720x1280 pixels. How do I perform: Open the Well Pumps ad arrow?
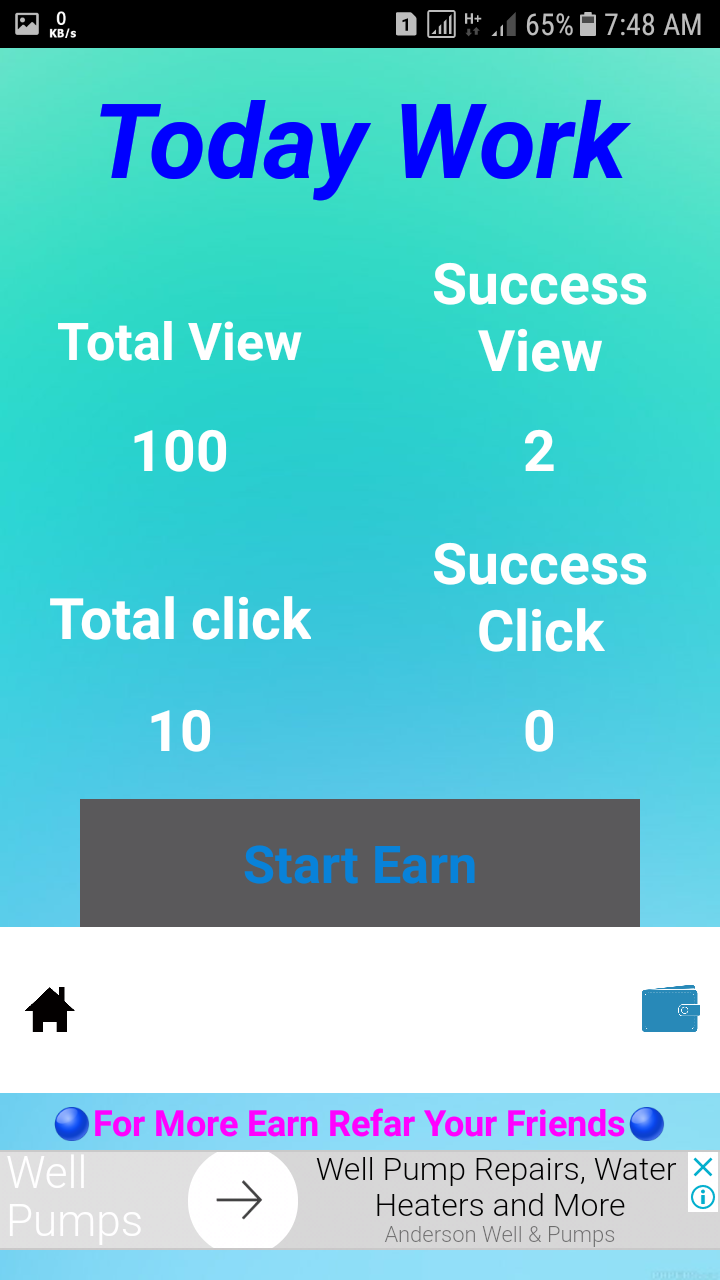pyautogui.click(x=240, y=1200)
